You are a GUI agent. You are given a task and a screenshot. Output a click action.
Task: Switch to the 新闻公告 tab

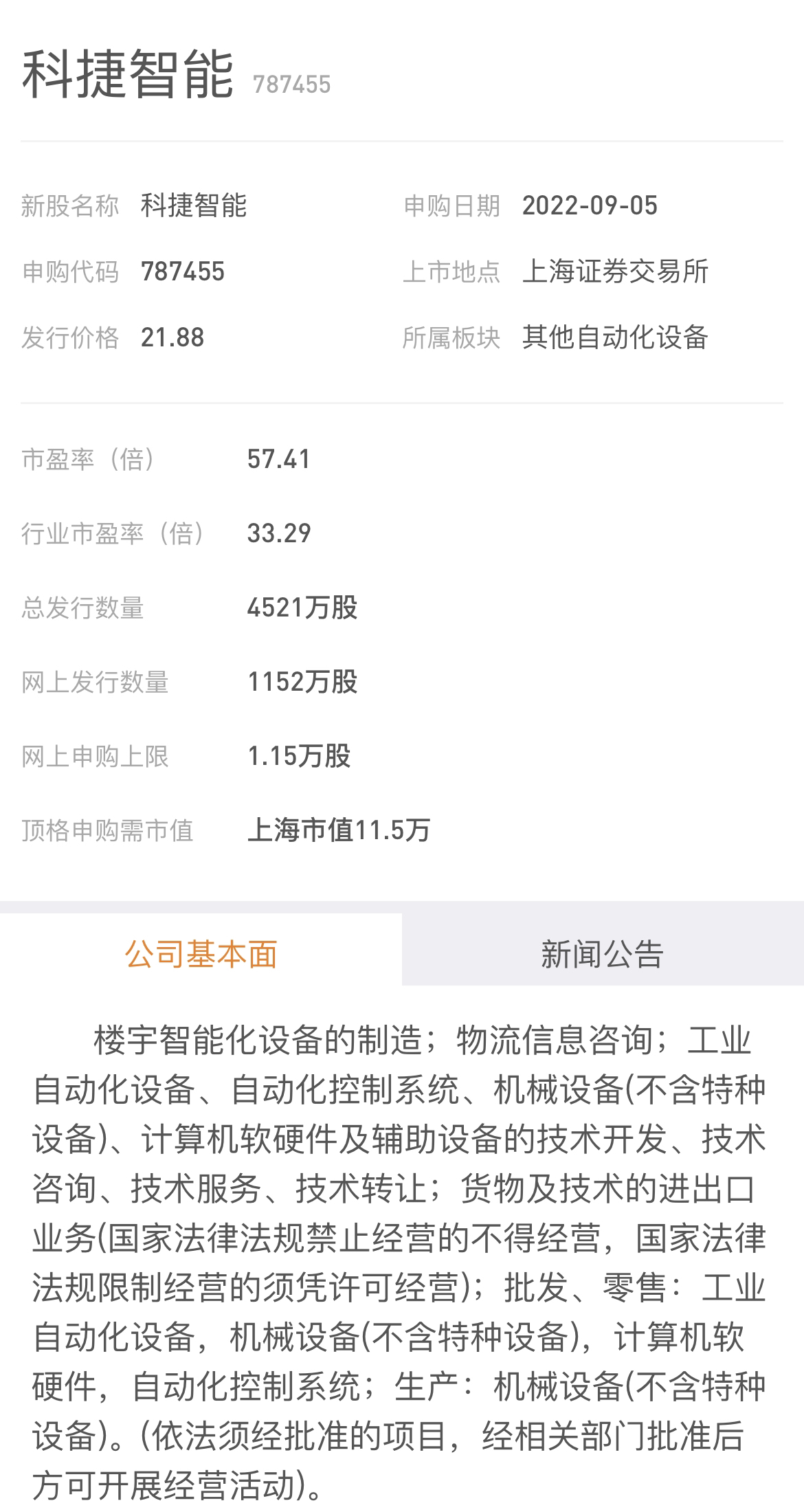click(x=603, y=954)
